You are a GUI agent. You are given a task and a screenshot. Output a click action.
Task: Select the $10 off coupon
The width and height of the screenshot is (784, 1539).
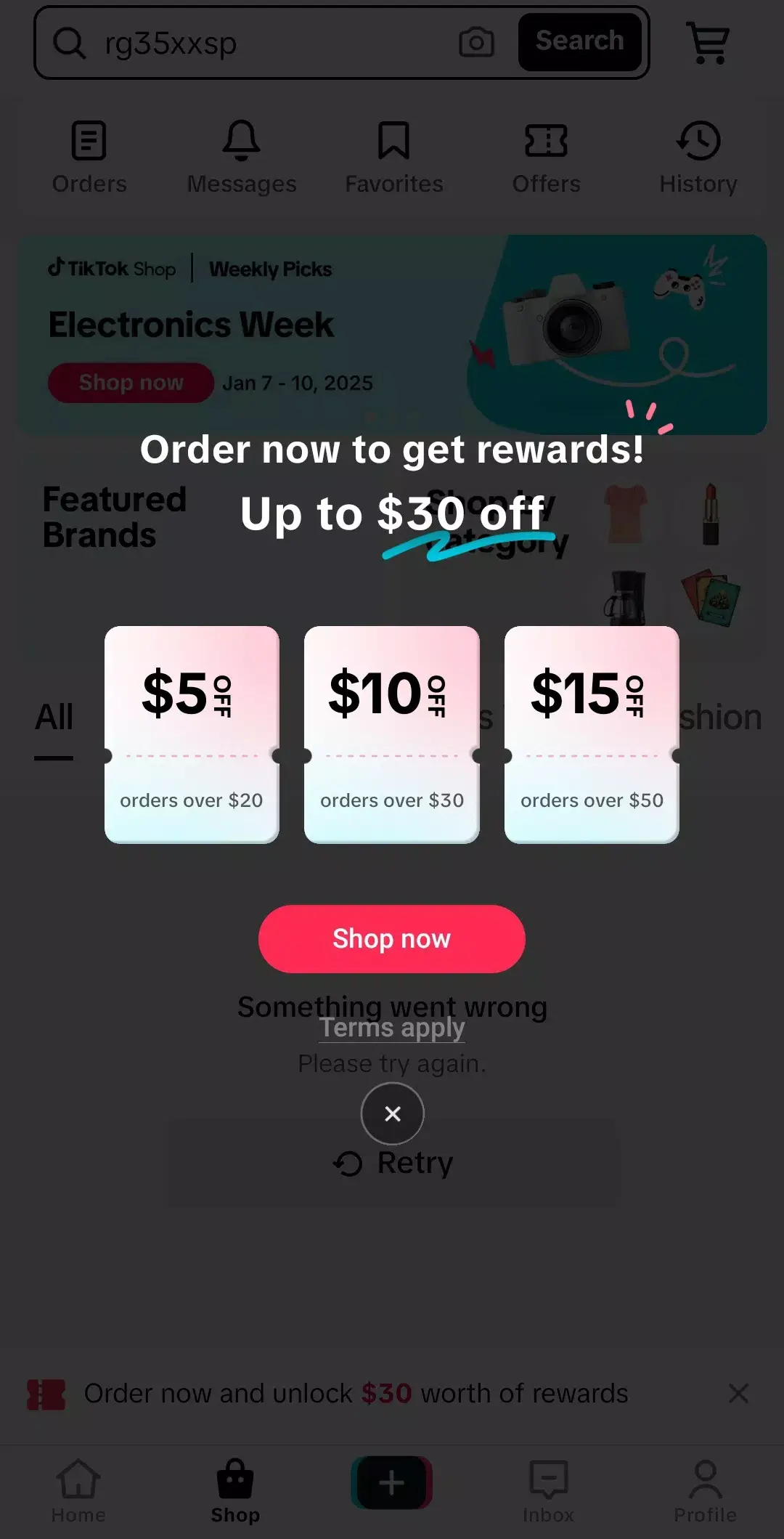tap(391, 734)
